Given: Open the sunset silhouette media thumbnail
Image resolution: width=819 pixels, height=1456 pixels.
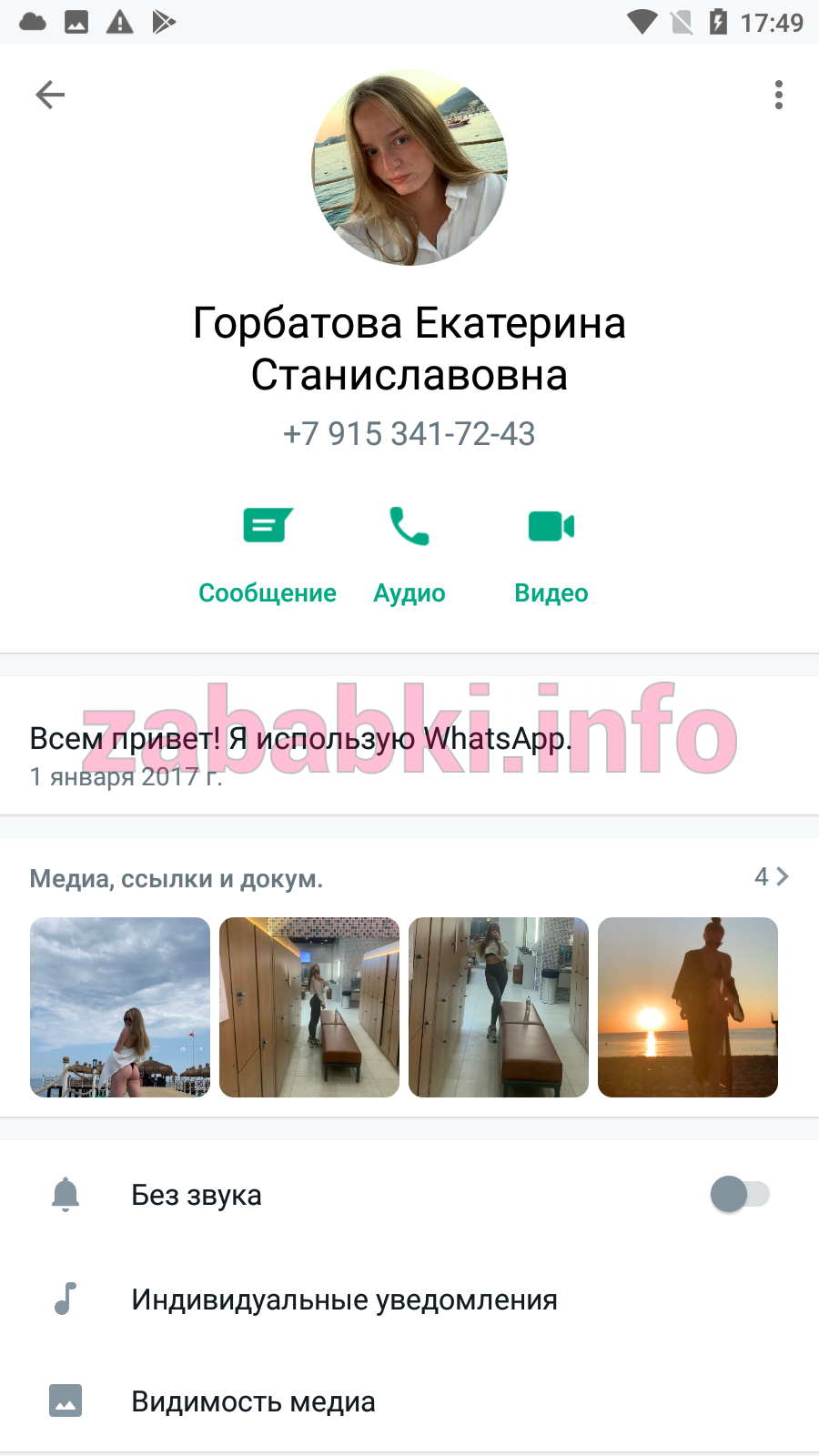Looking at the screenshot, I should [688, 1007].
